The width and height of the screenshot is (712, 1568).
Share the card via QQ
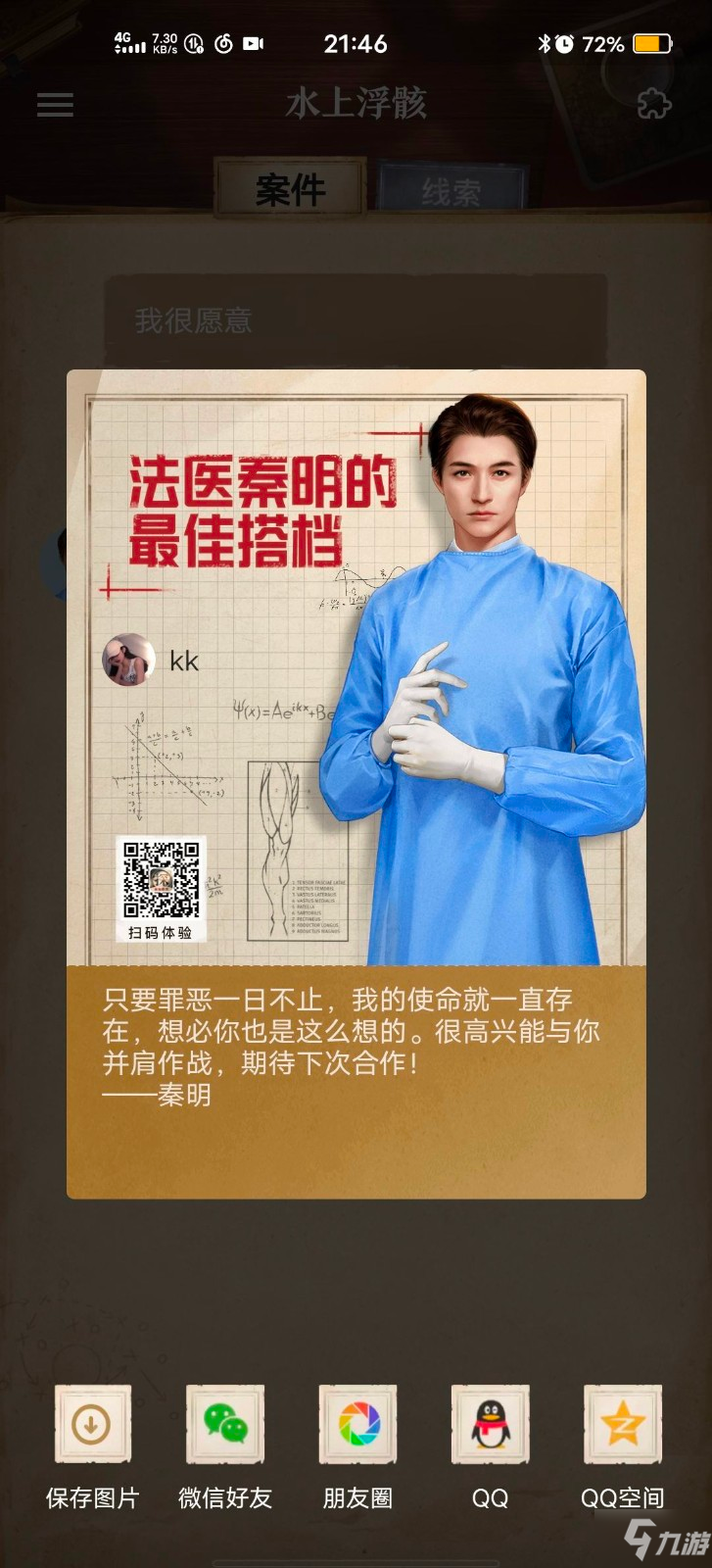tap(490, 1425)
